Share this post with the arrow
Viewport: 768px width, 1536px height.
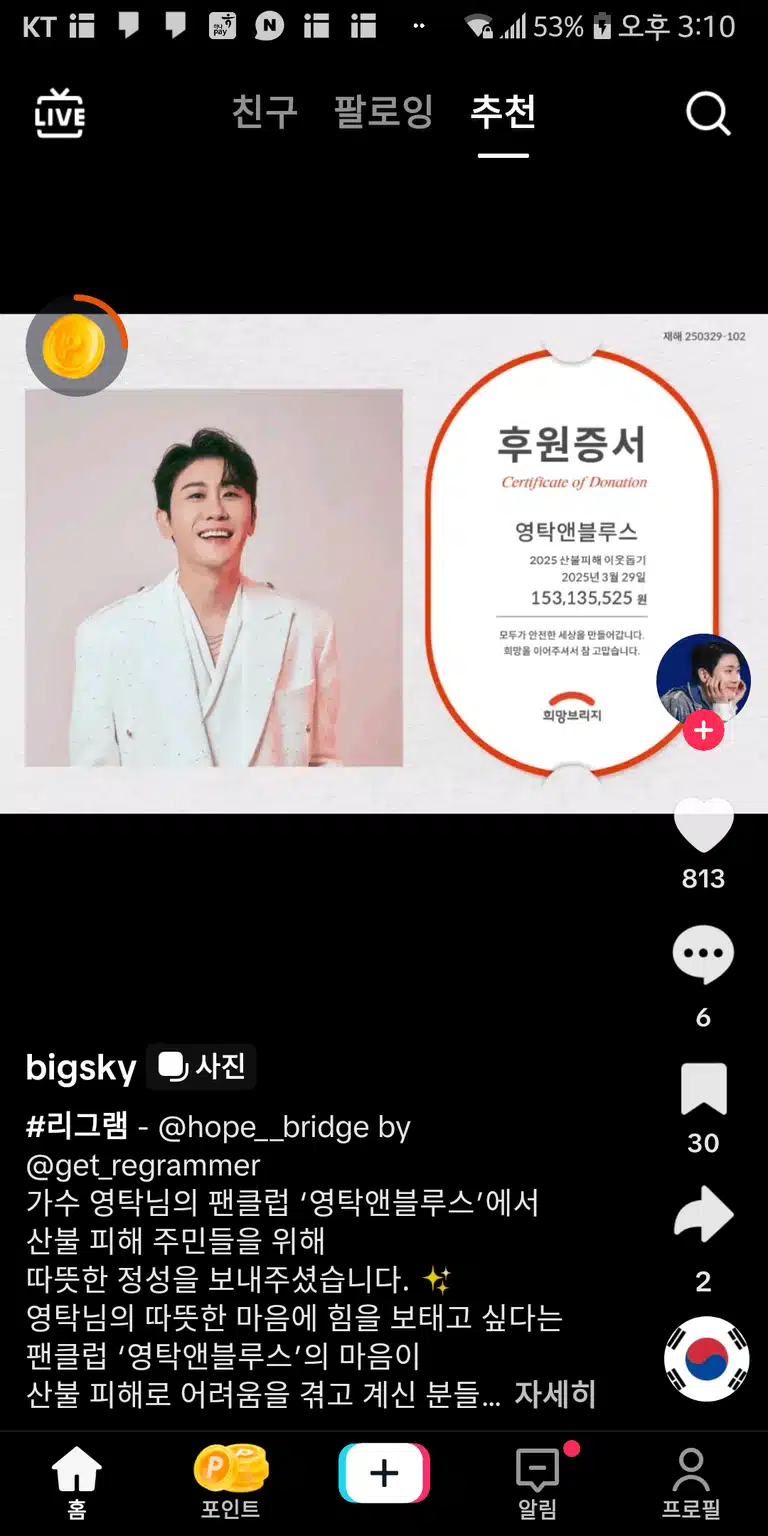[x=703, y=1215]
